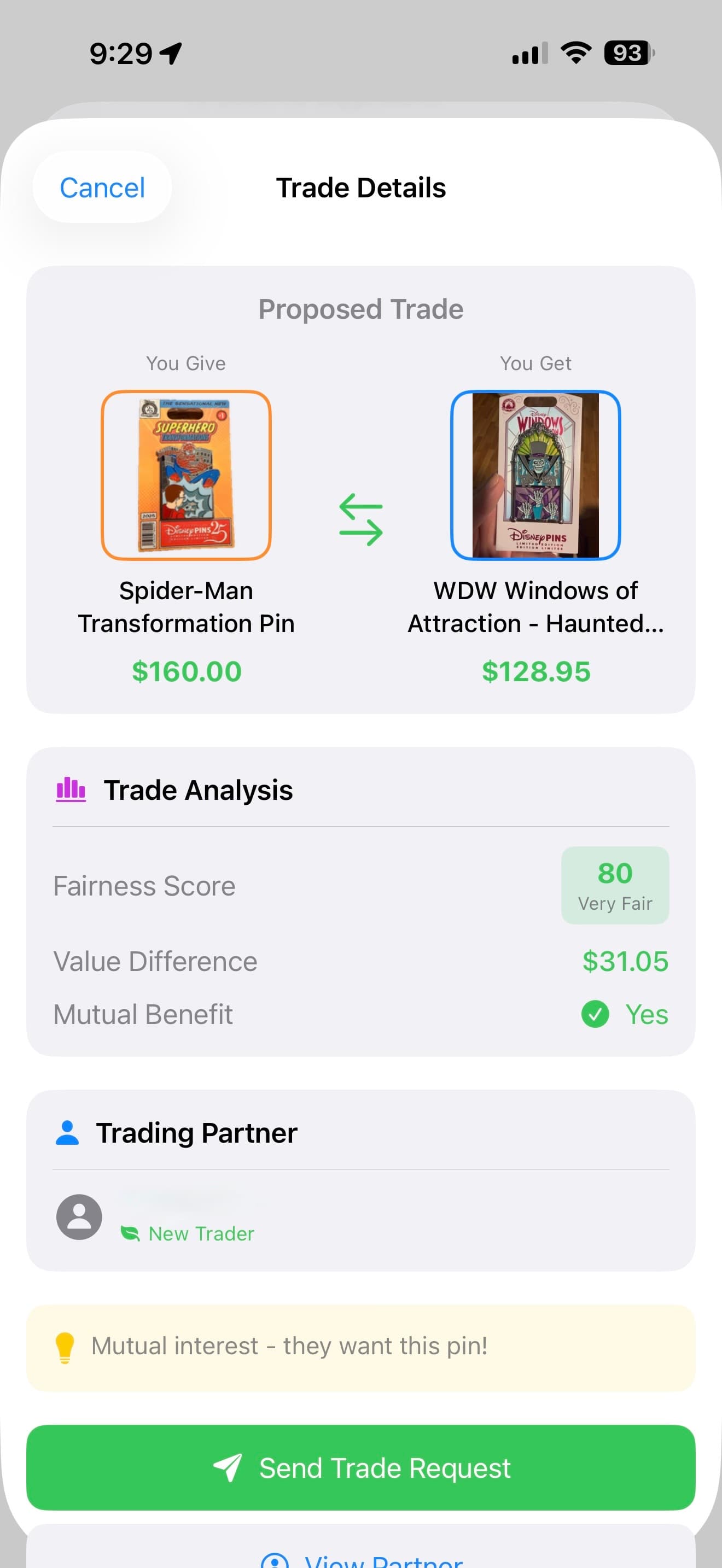Viewport: 722px width, 1568px height.
Task: Tap the yellow lightbulb mutual interest icon
Action: (66, 1347)
